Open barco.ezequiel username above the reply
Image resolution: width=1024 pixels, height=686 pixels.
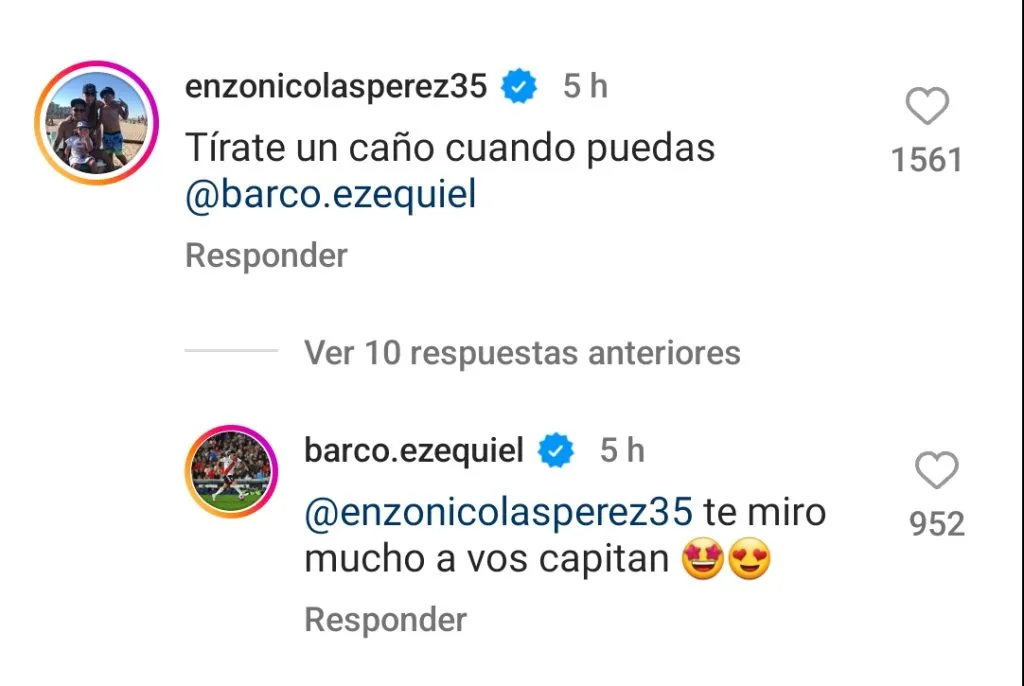click(x=413, y=451)
